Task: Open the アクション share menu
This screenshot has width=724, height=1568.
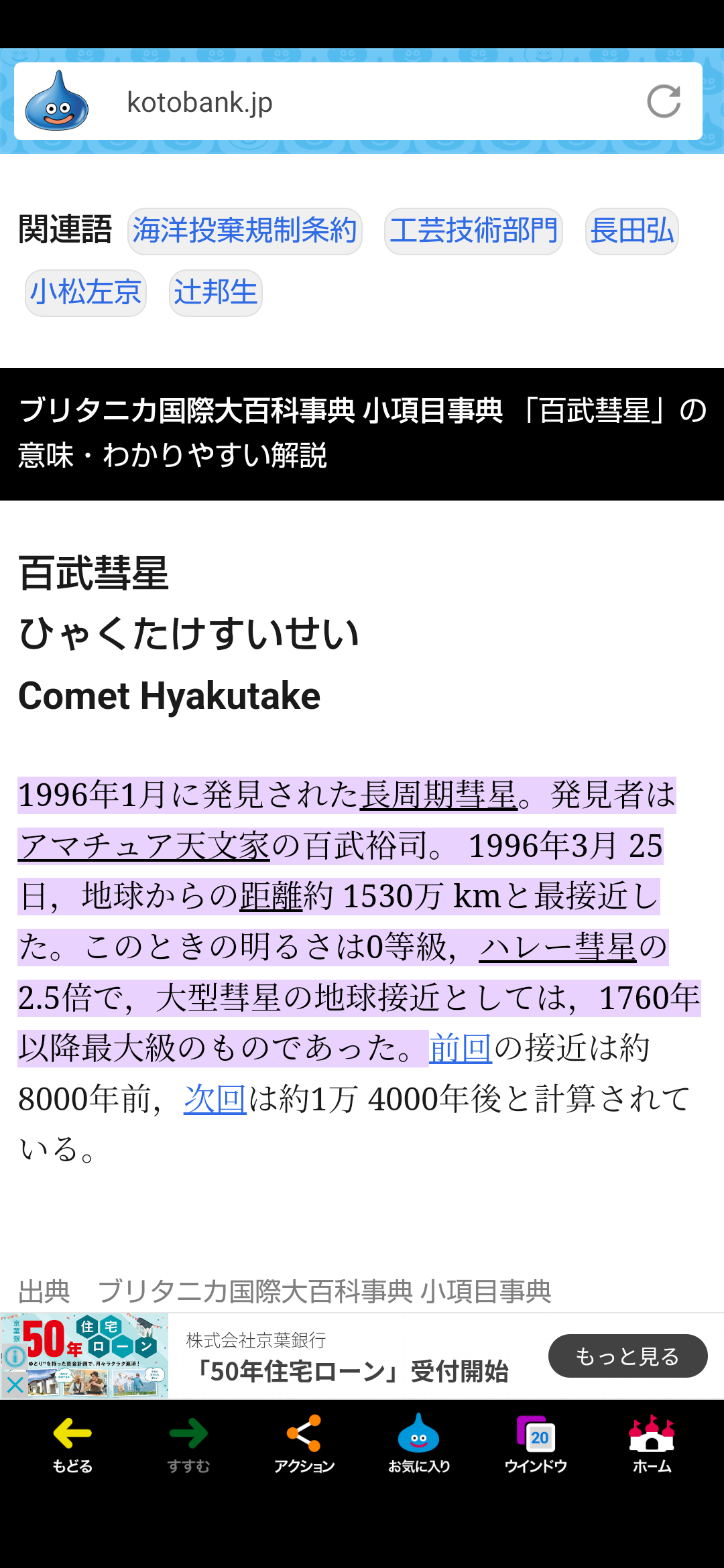Action: (304, 1445)
